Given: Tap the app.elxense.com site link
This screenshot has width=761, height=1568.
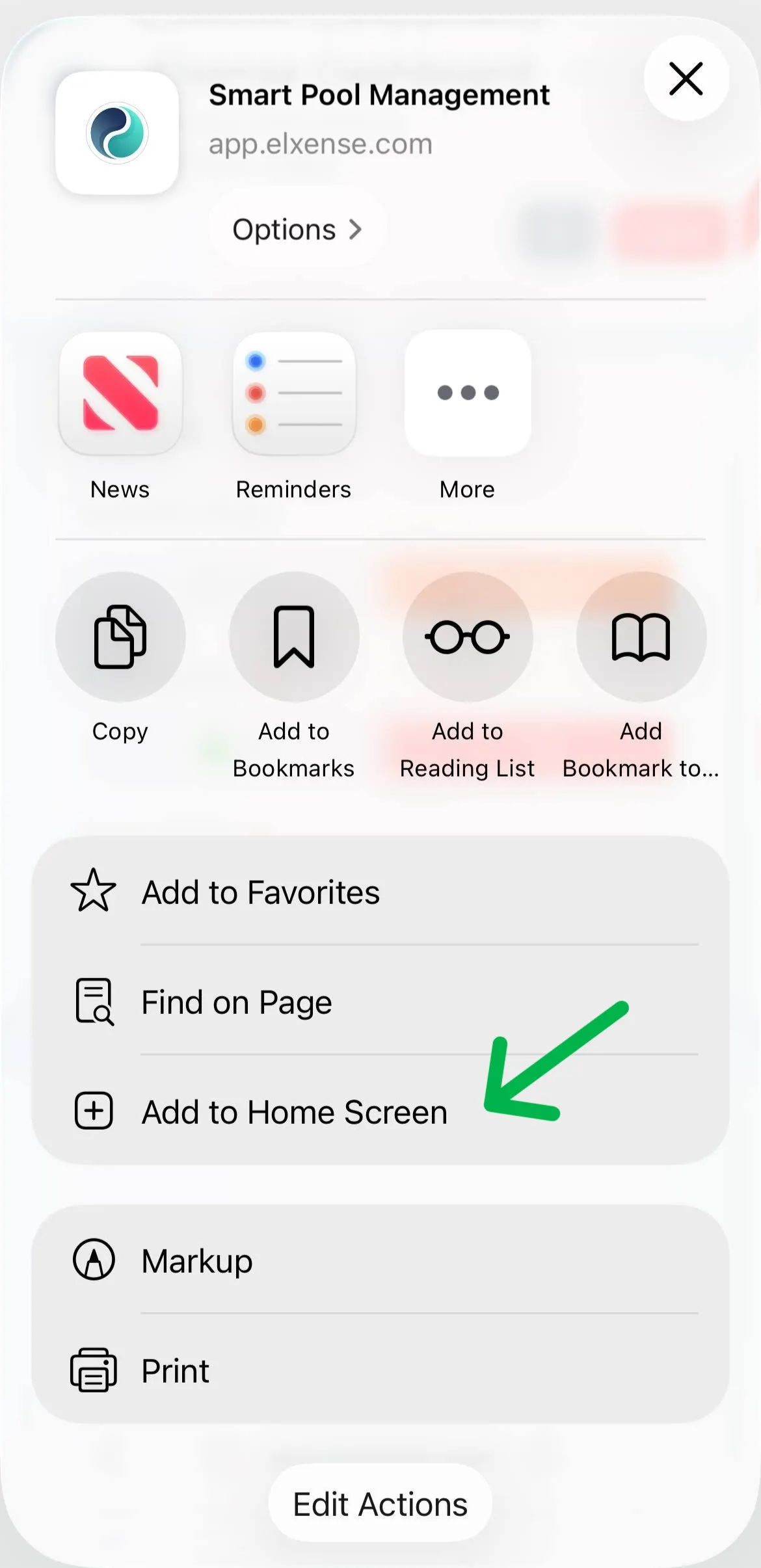Looking at the screenshot, I should 321,144.
